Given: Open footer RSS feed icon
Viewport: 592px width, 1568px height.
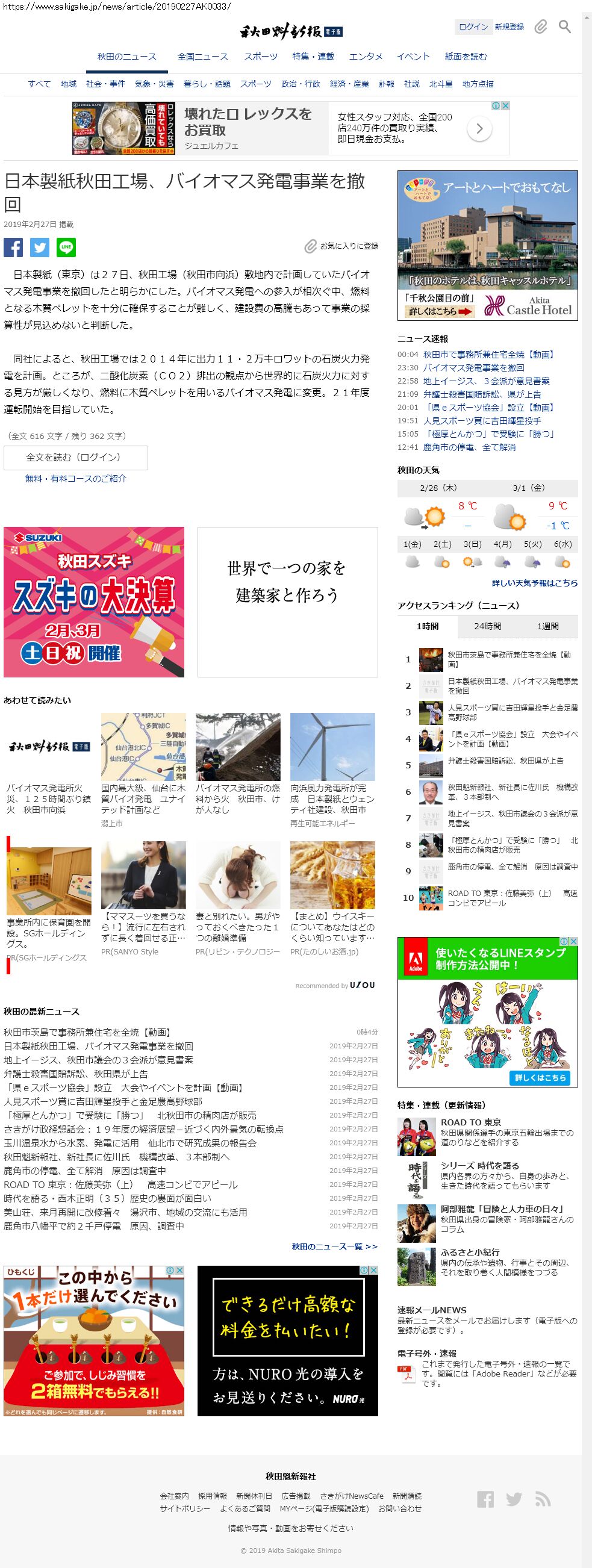Looking at the screenshot, I should [x=542, y=1499].
